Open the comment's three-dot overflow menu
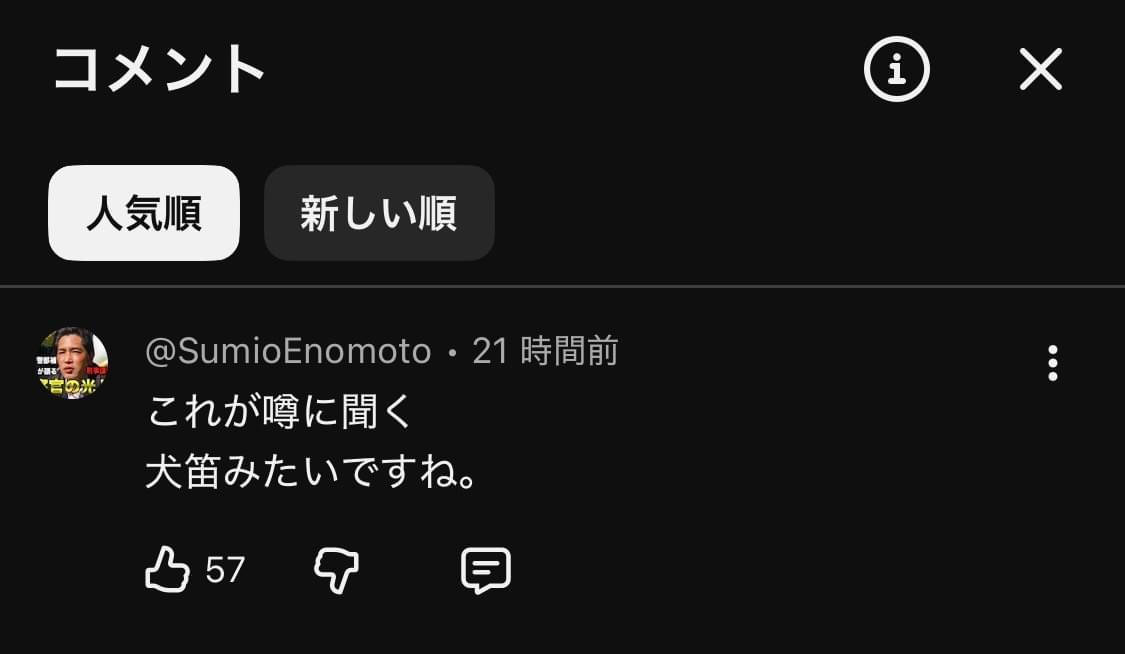This screenshot has height=654, width=1125. (x=1052, y=363)
